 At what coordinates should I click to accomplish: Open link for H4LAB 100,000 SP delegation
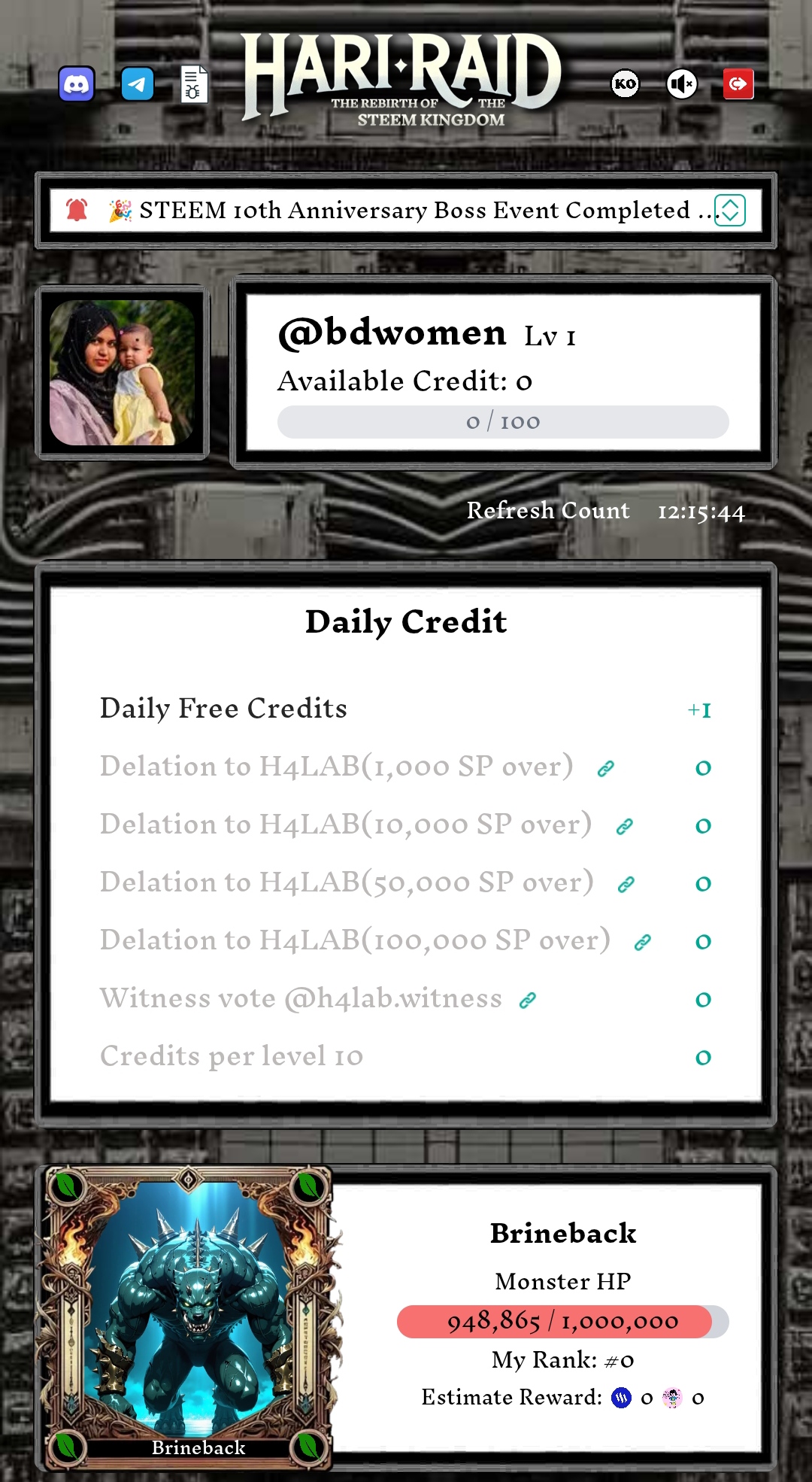pyautogui.click(x=643, y=942)
